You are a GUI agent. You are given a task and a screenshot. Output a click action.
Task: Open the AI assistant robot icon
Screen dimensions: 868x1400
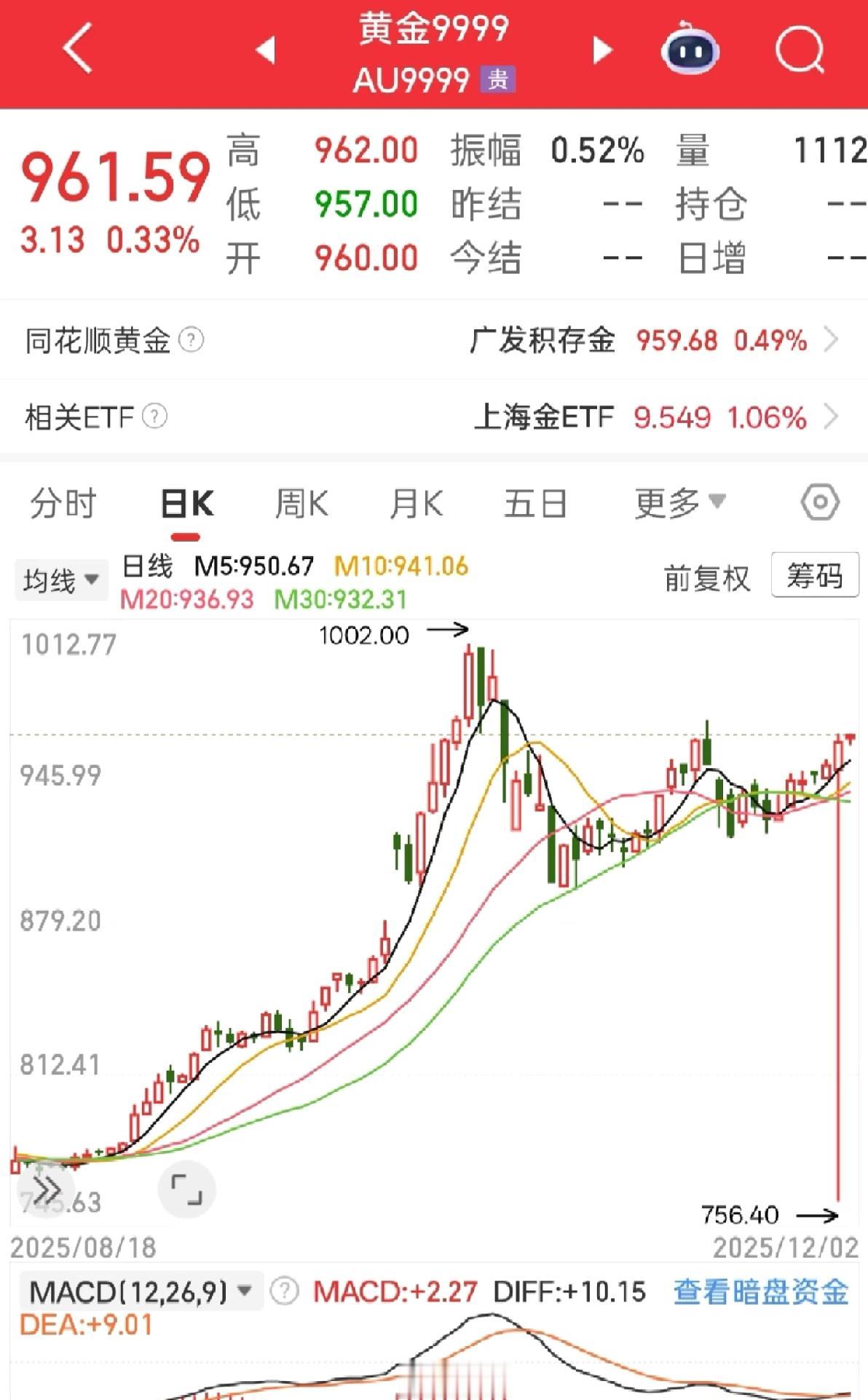[690, 50]
